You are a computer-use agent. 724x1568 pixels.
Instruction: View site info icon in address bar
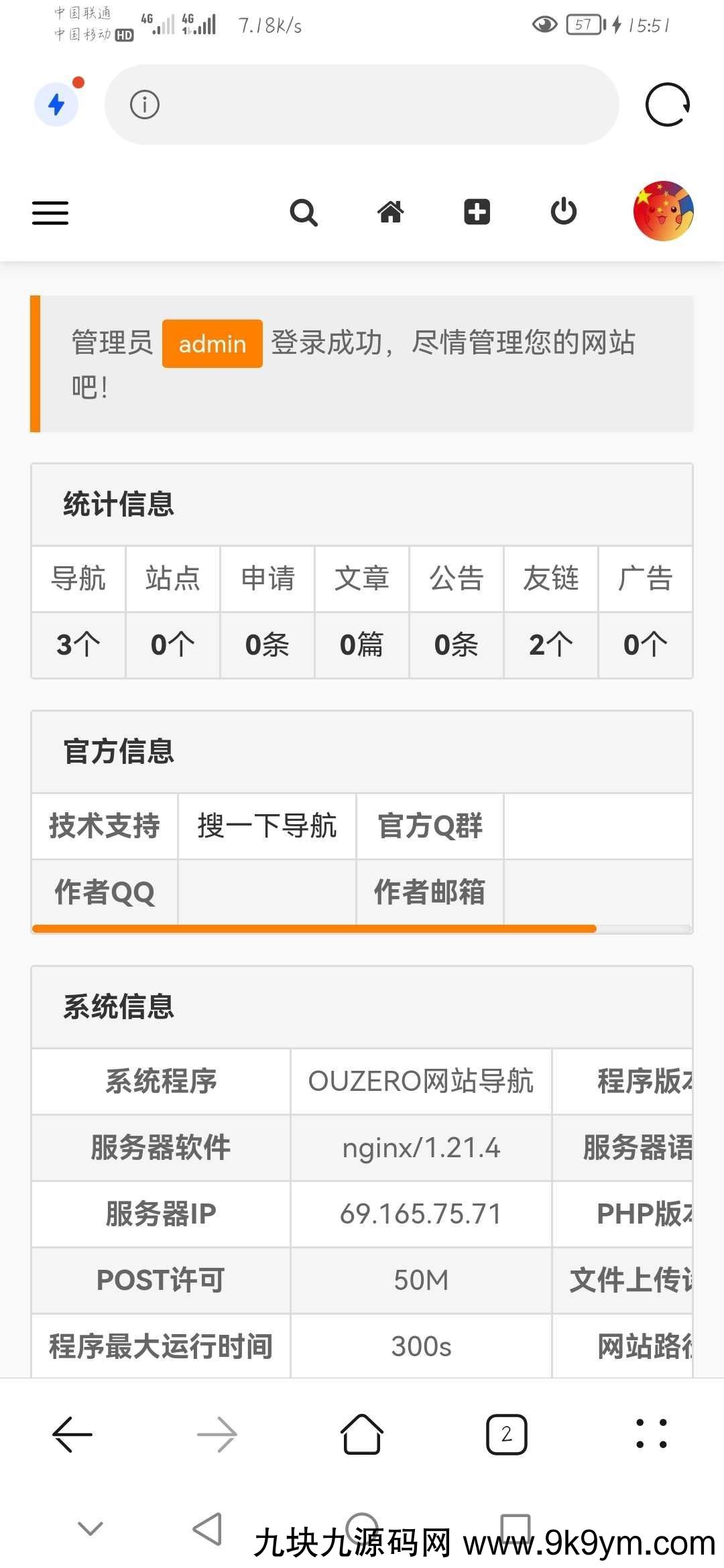click(145, 105)
